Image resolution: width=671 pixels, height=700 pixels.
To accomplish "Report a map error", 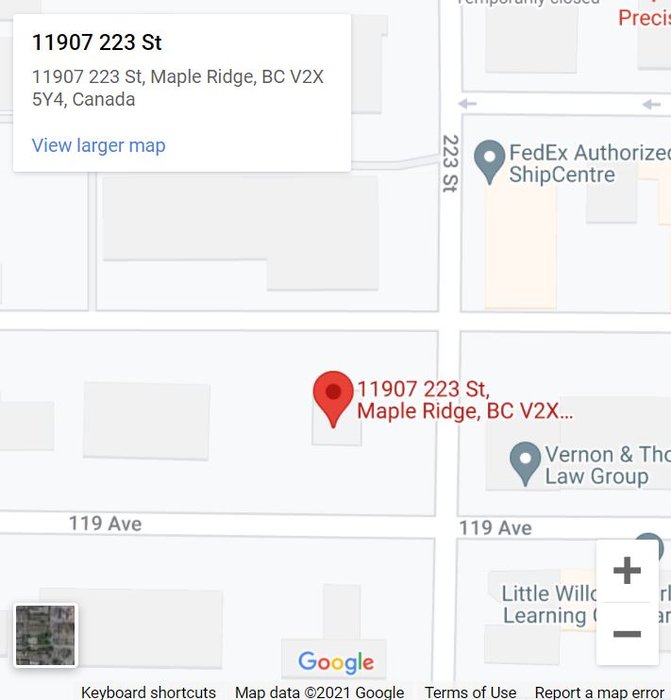I will pyautogui.click(x=599, y=692).
